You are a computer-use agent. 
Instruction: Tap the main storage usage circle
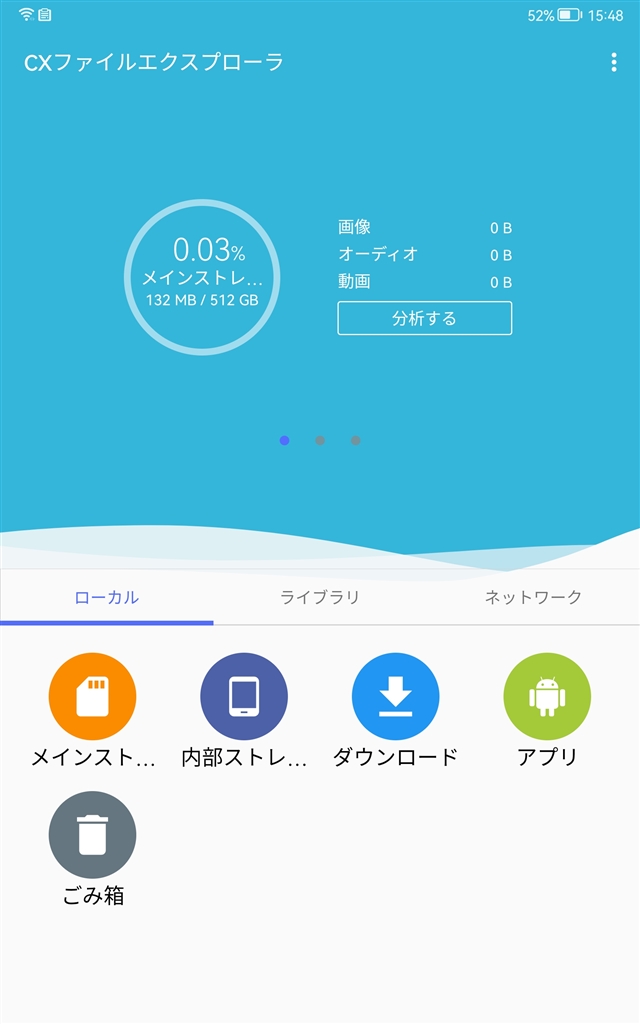202,277
